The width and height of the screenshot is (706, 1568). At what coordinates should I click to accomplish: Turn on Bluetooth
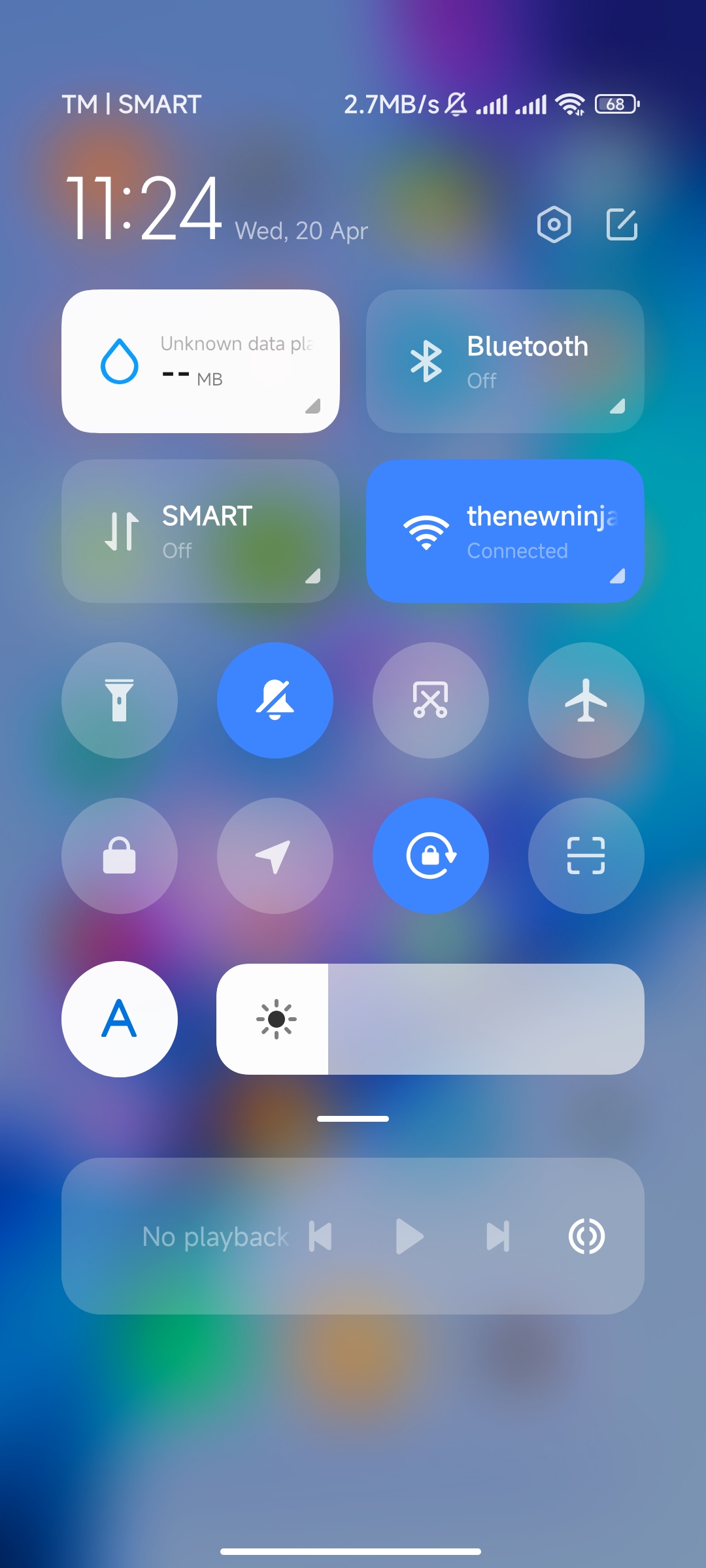(505, 361)
